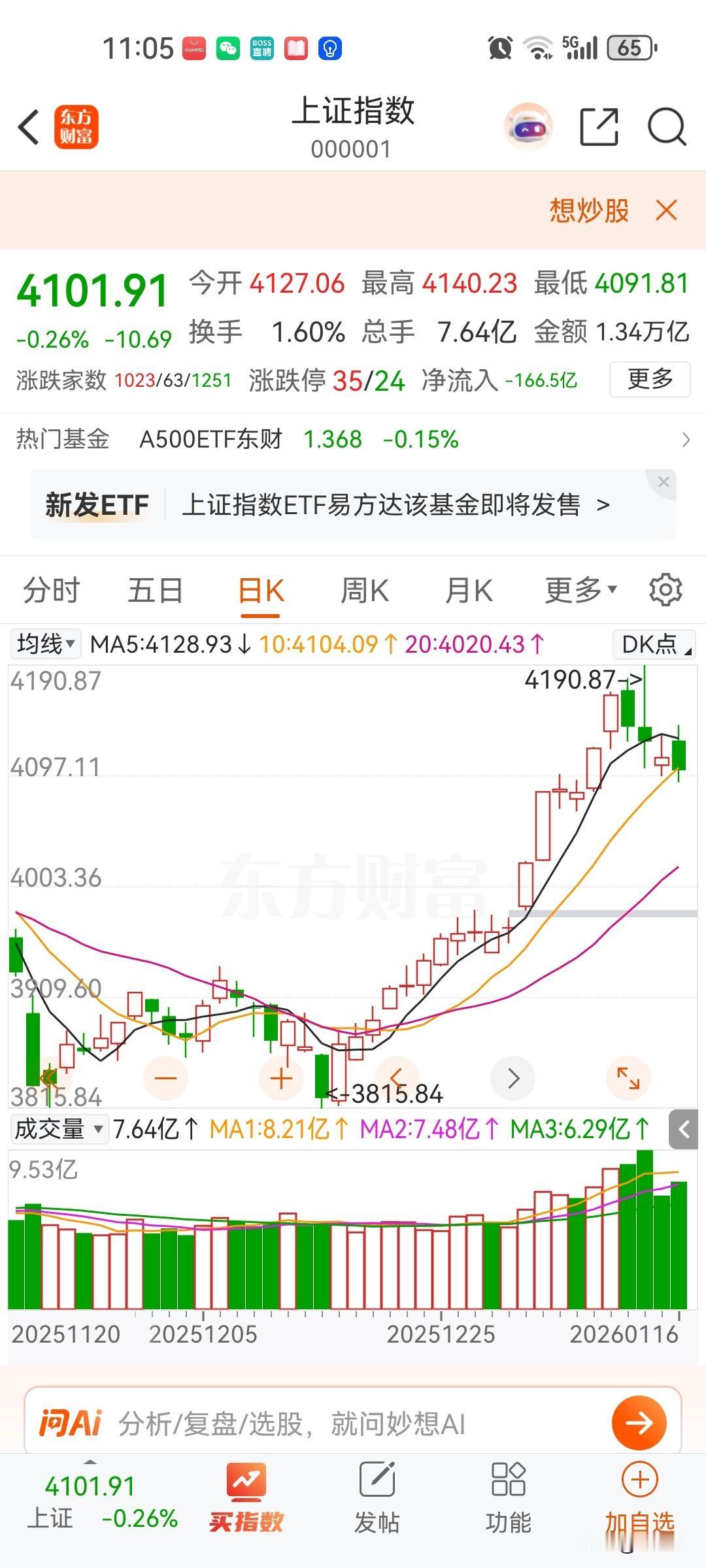Tap the 妙想AI robot assistant icon

coord(528,126)
